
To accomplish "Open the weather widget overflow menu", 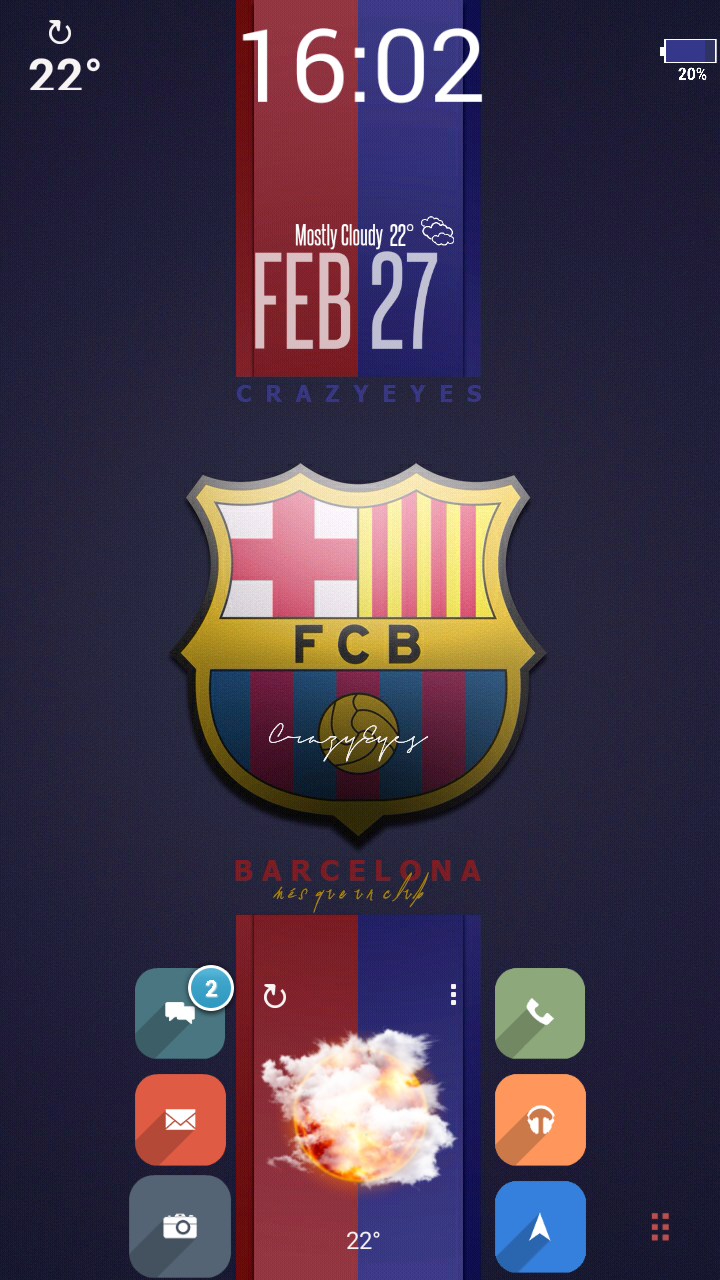I will pos(453,994).
